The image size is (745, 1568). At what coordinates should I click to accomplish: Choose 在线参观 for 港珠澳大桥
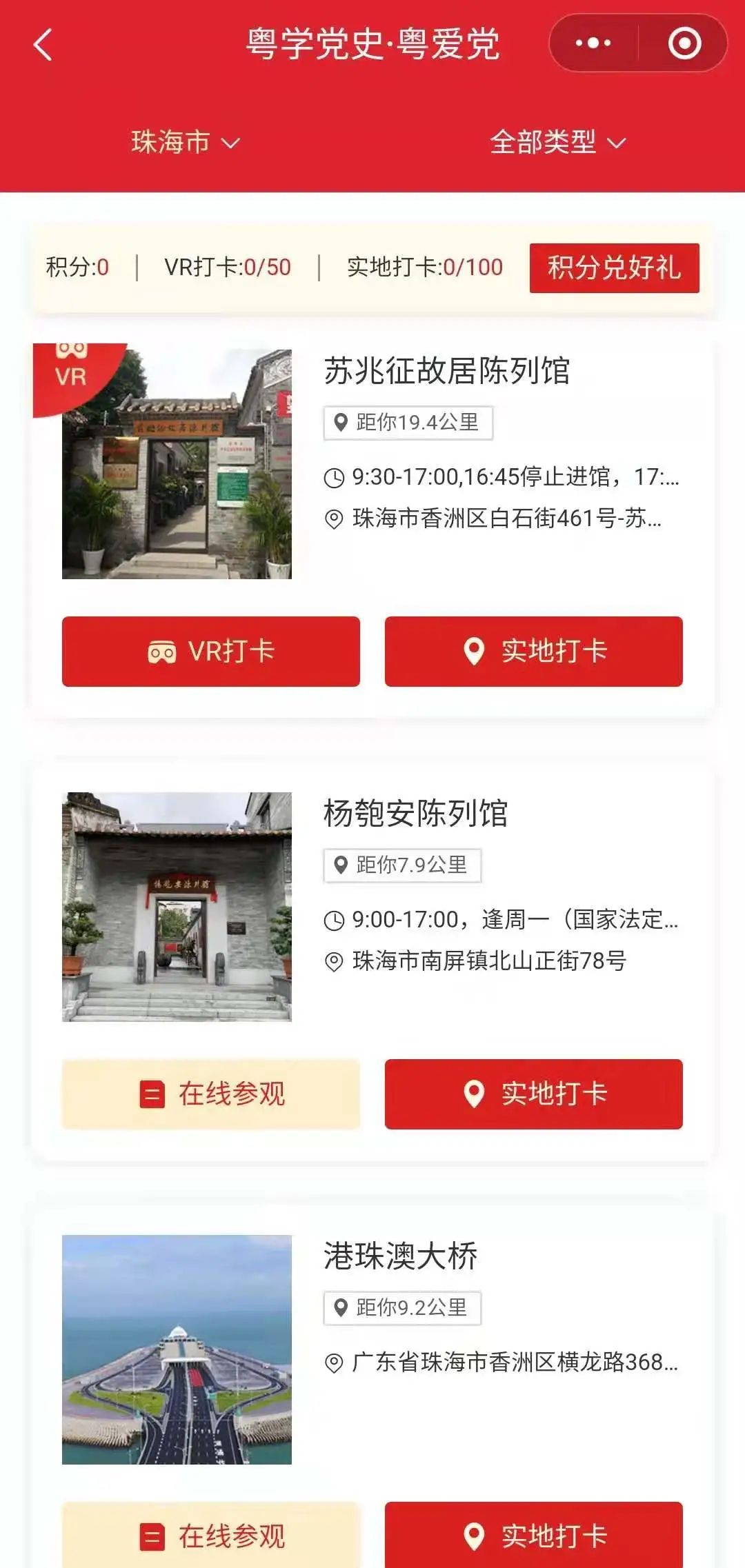(x=211, y=1536)
